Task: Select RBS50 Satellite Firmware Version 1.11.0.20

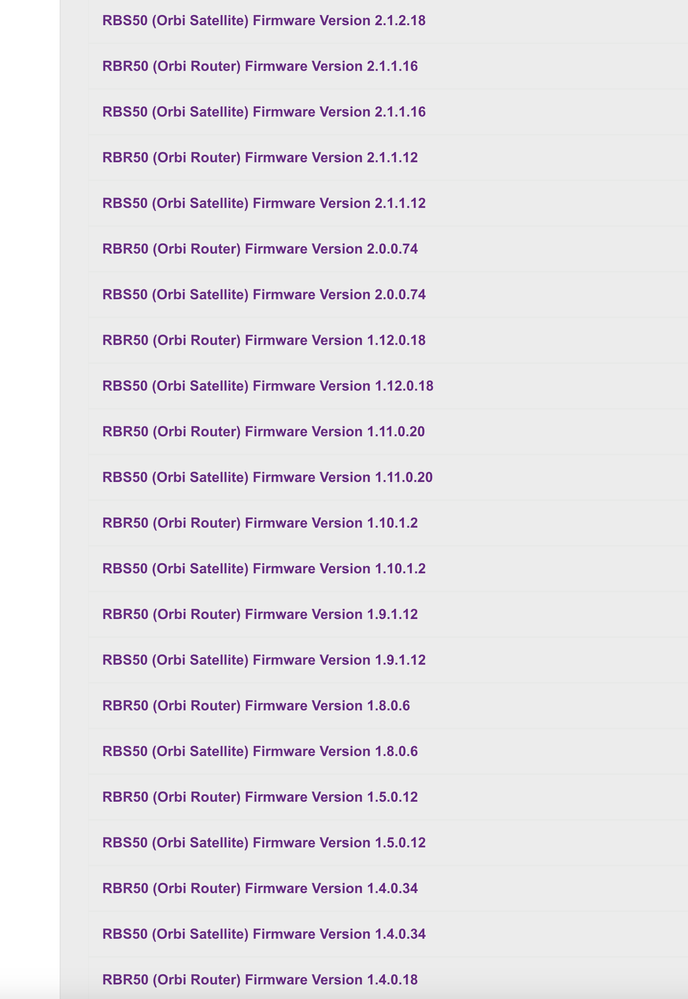Action: pos(268,477)
